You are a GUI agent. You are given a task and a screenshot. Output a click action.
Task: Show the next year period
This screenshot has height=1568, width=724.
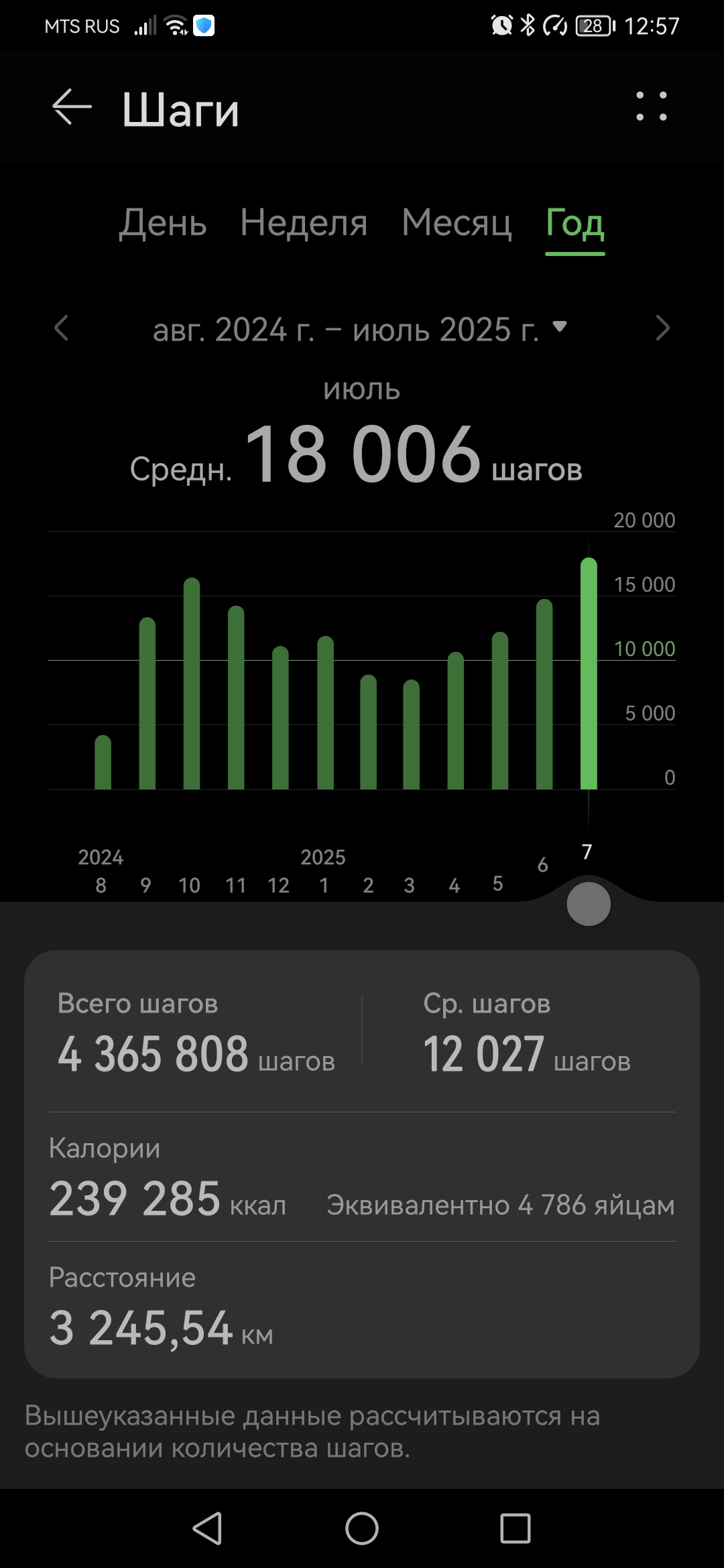(x=662, y=328)
